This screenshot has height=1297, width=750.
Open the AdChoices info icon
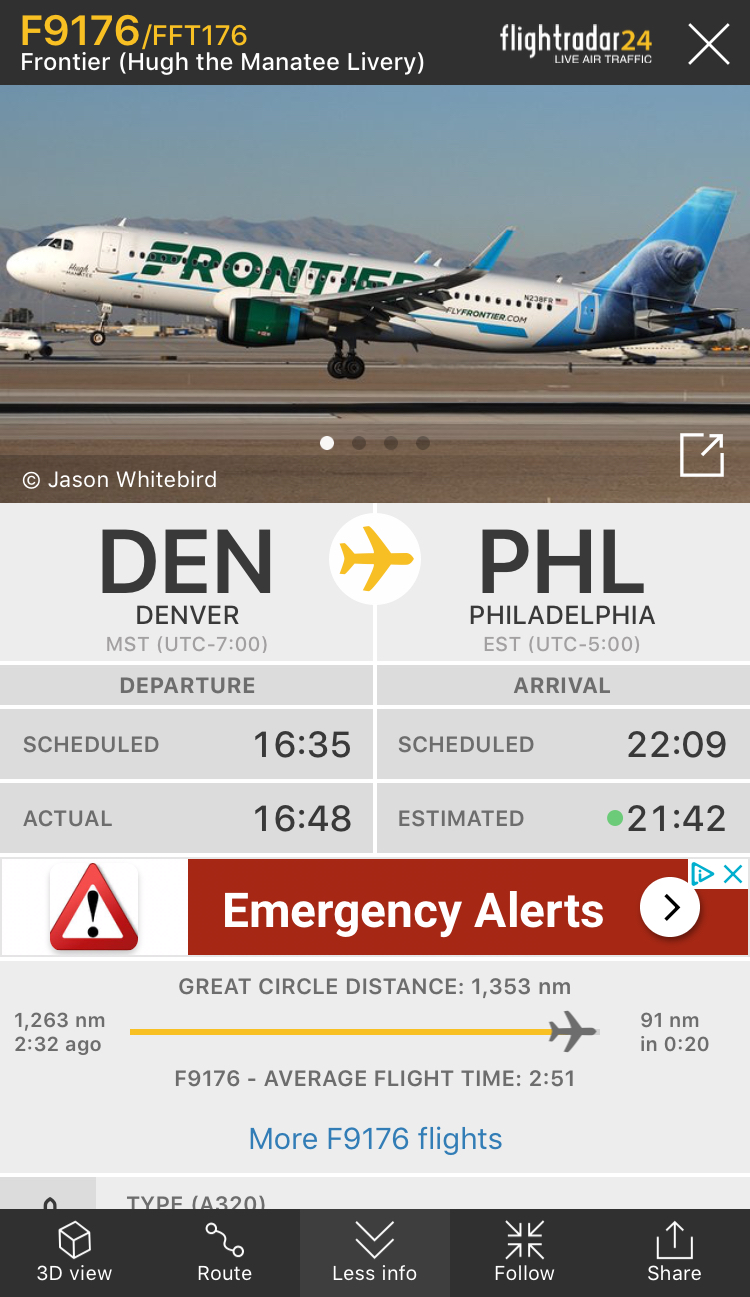point(703,874)
